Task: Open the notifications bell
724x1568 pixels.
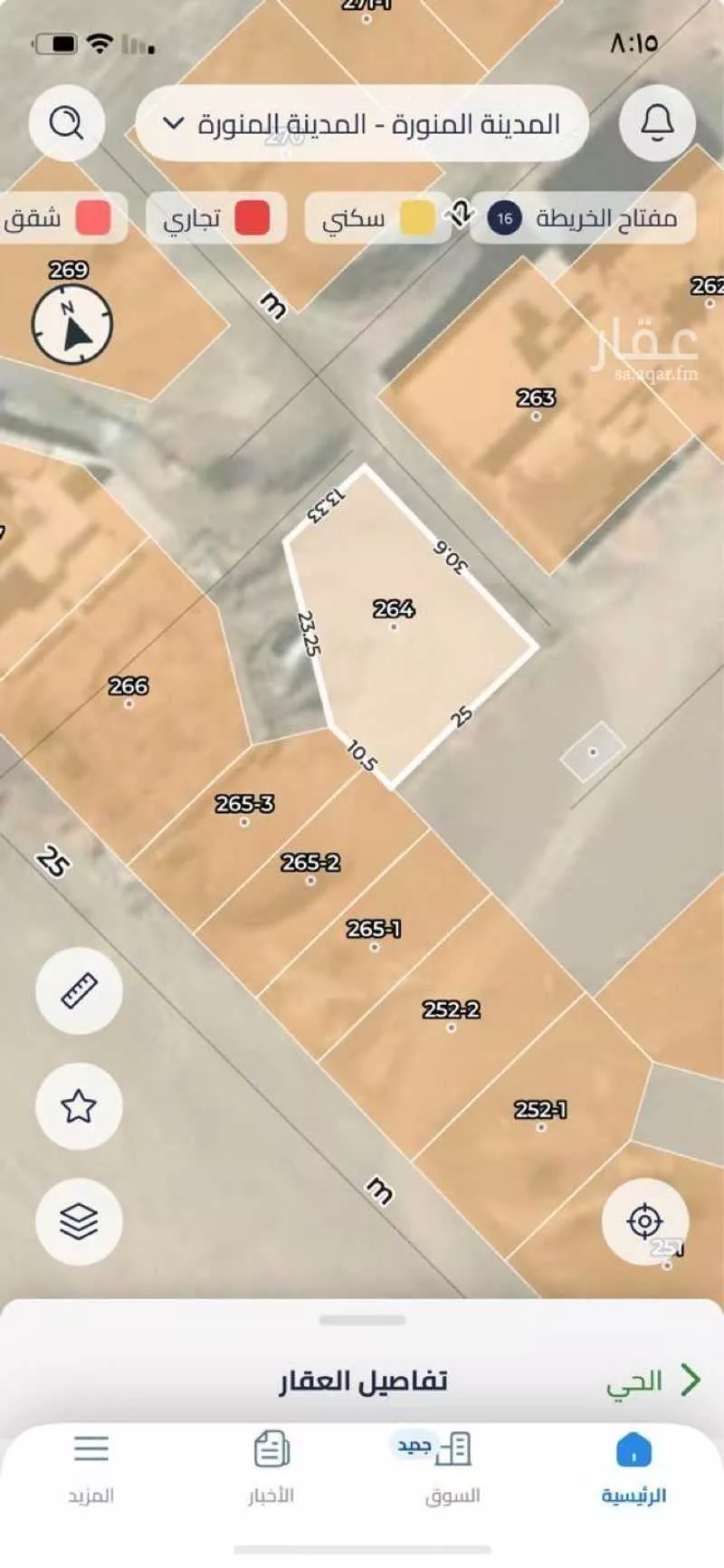Action: click(657, 122)
